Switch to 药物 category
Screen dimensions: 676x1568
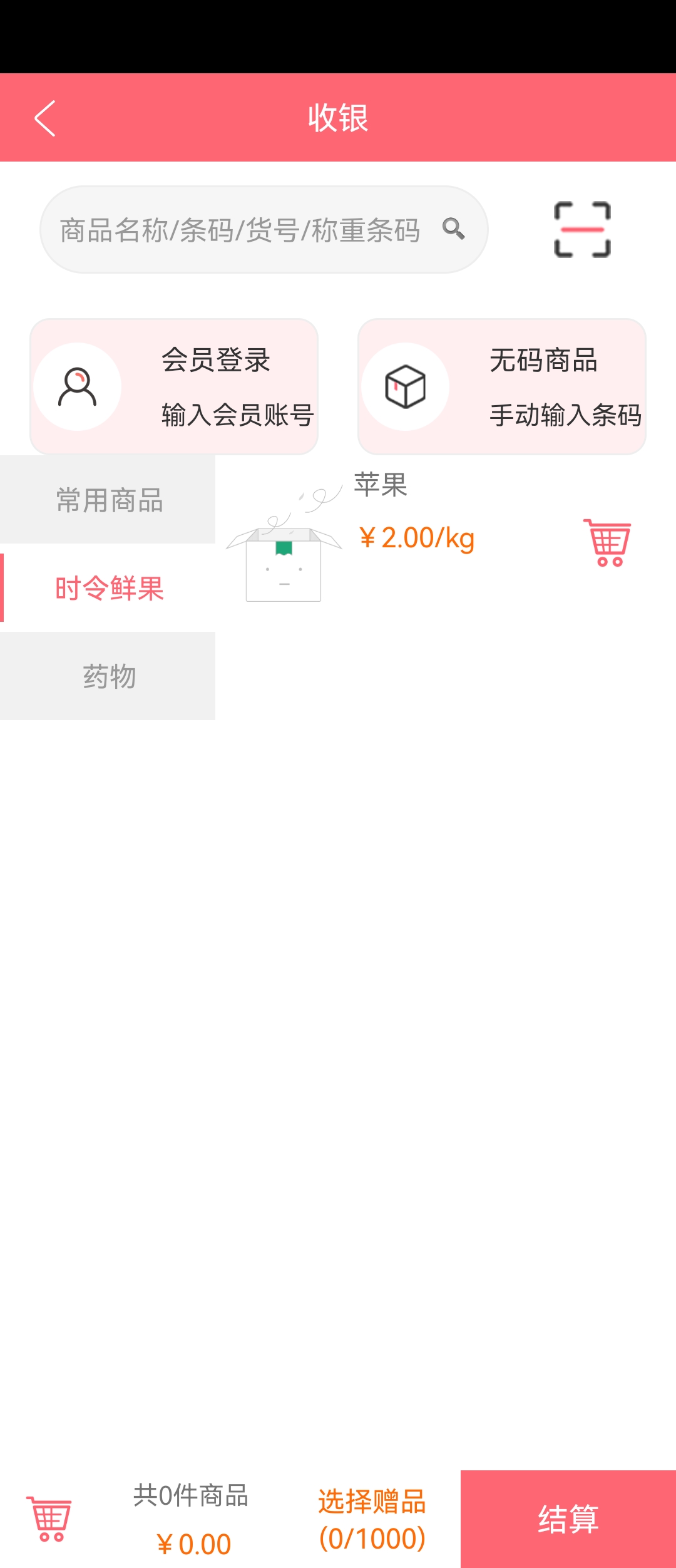pos(109,676)
